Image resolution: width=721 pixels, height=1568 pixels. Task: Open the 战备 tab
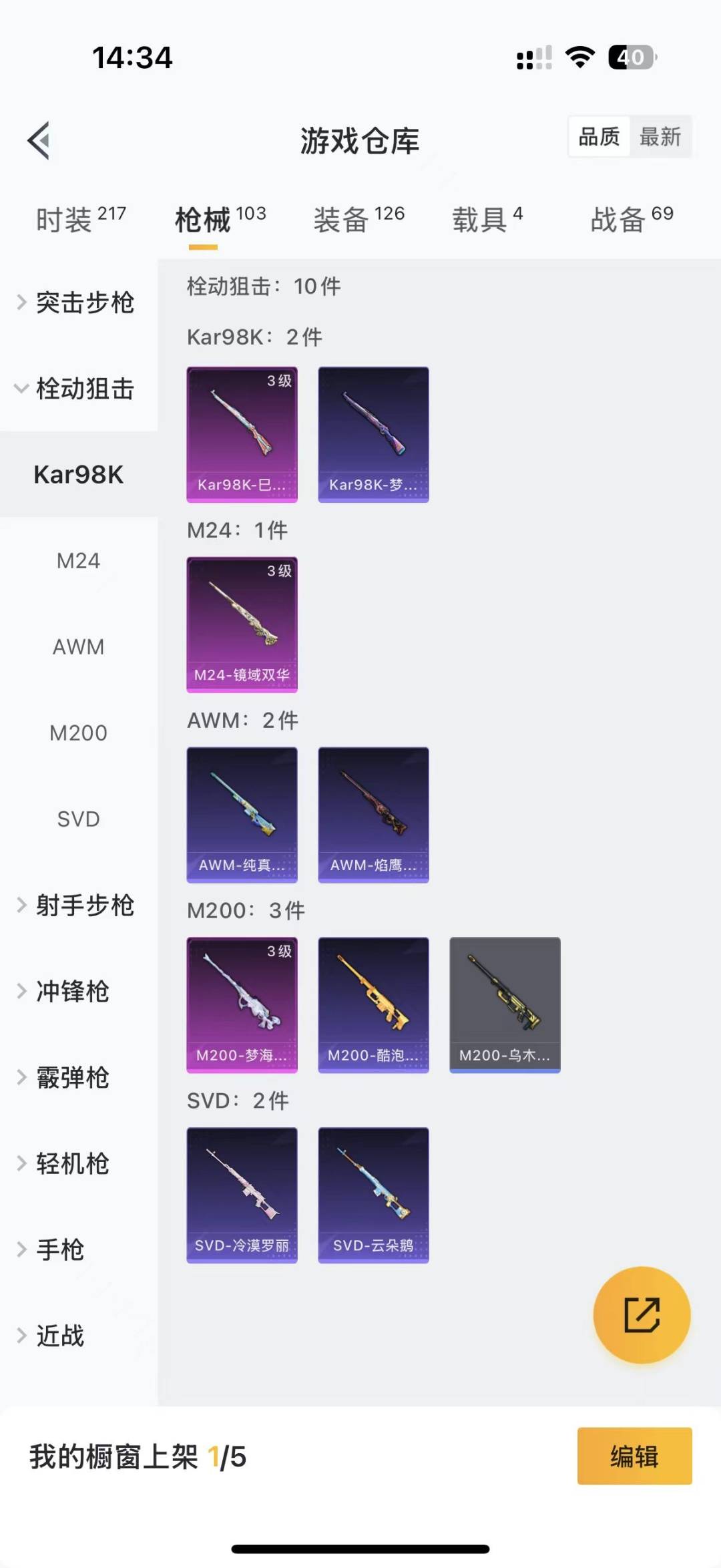point(632,220)
